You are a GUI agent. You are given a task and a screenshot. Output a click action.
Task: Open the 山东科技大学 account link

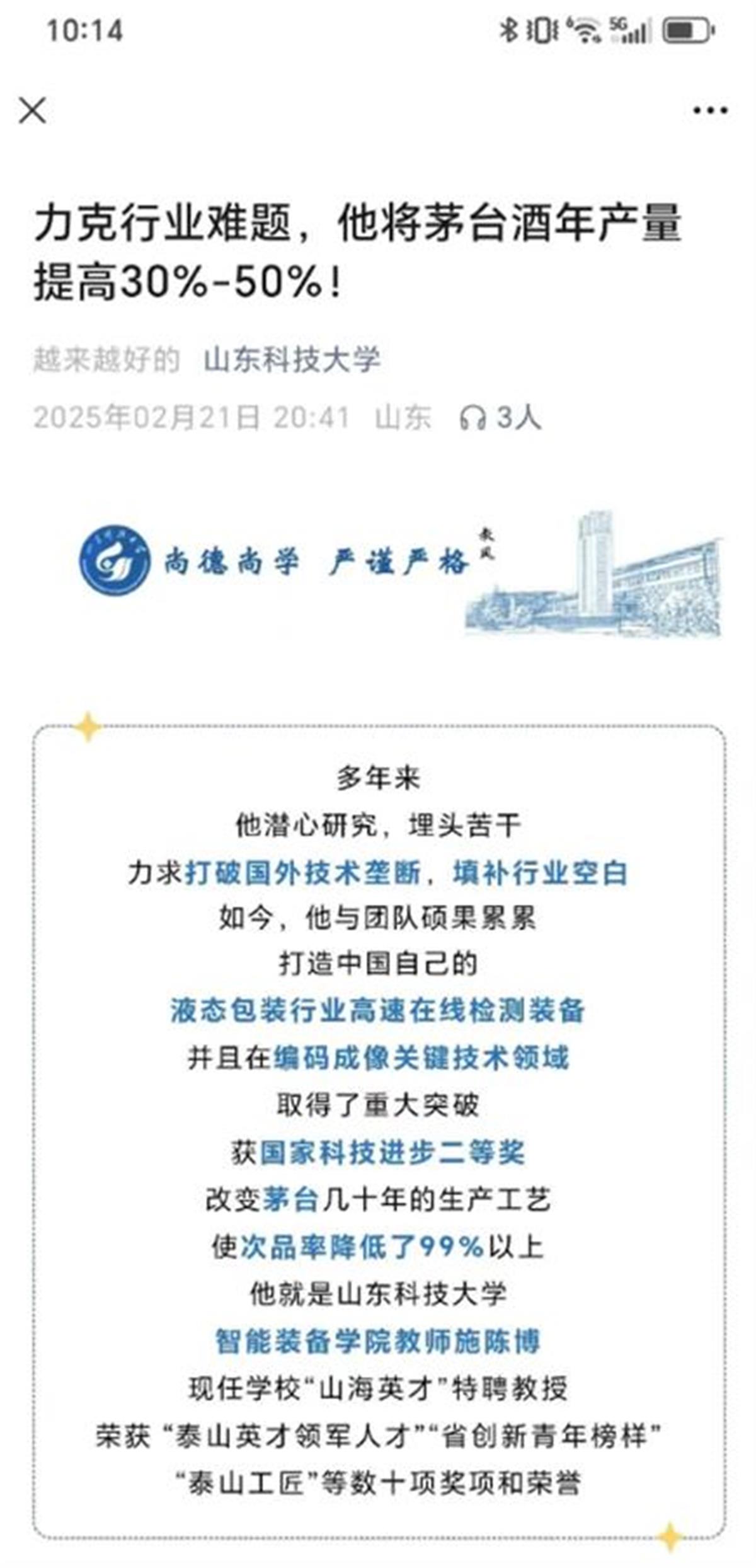[x=292, y=360]
